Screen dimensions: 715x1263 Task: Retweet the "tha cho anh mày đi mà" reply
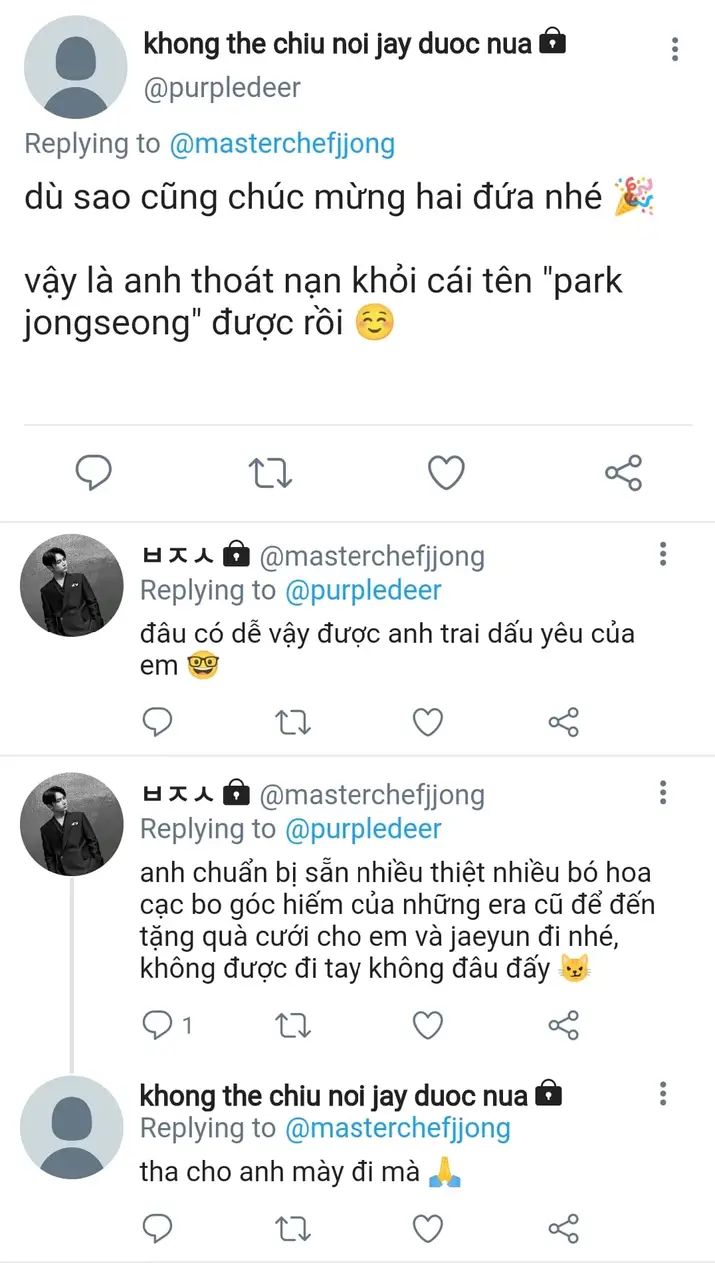click(x=293, y=1228)
